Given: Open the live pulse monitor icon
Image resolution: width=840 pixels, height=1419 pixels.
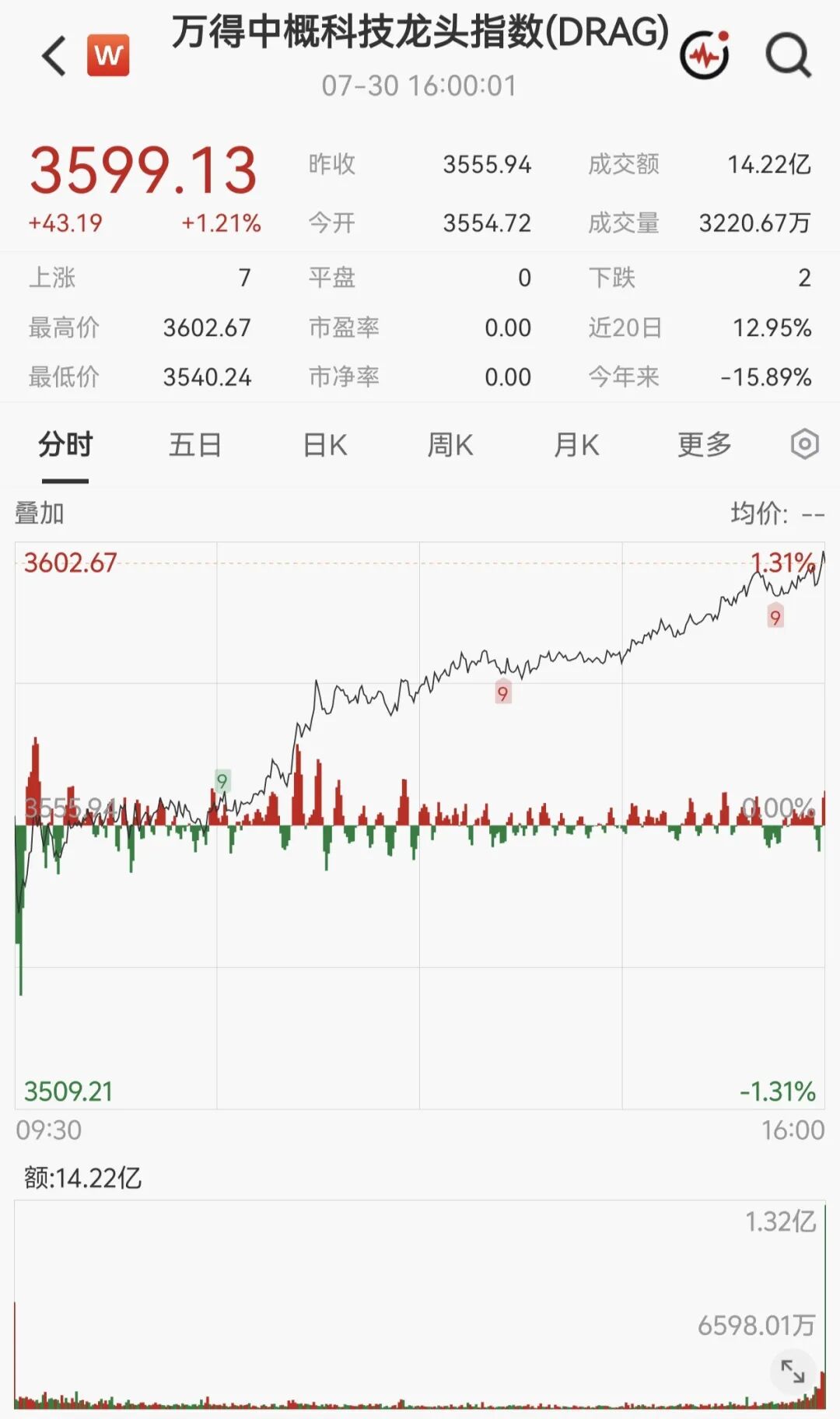Looking at the screenshot, I should coord(705,54).
